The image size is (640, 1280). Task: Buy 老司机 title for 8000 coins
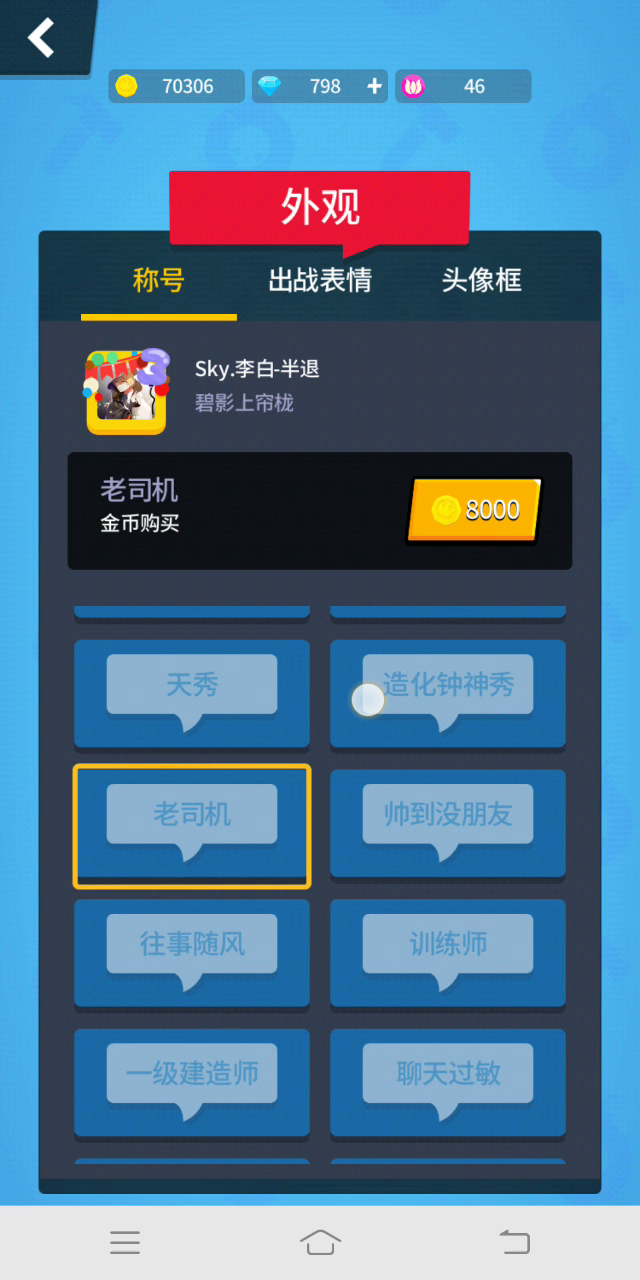[x=474, y=510]
